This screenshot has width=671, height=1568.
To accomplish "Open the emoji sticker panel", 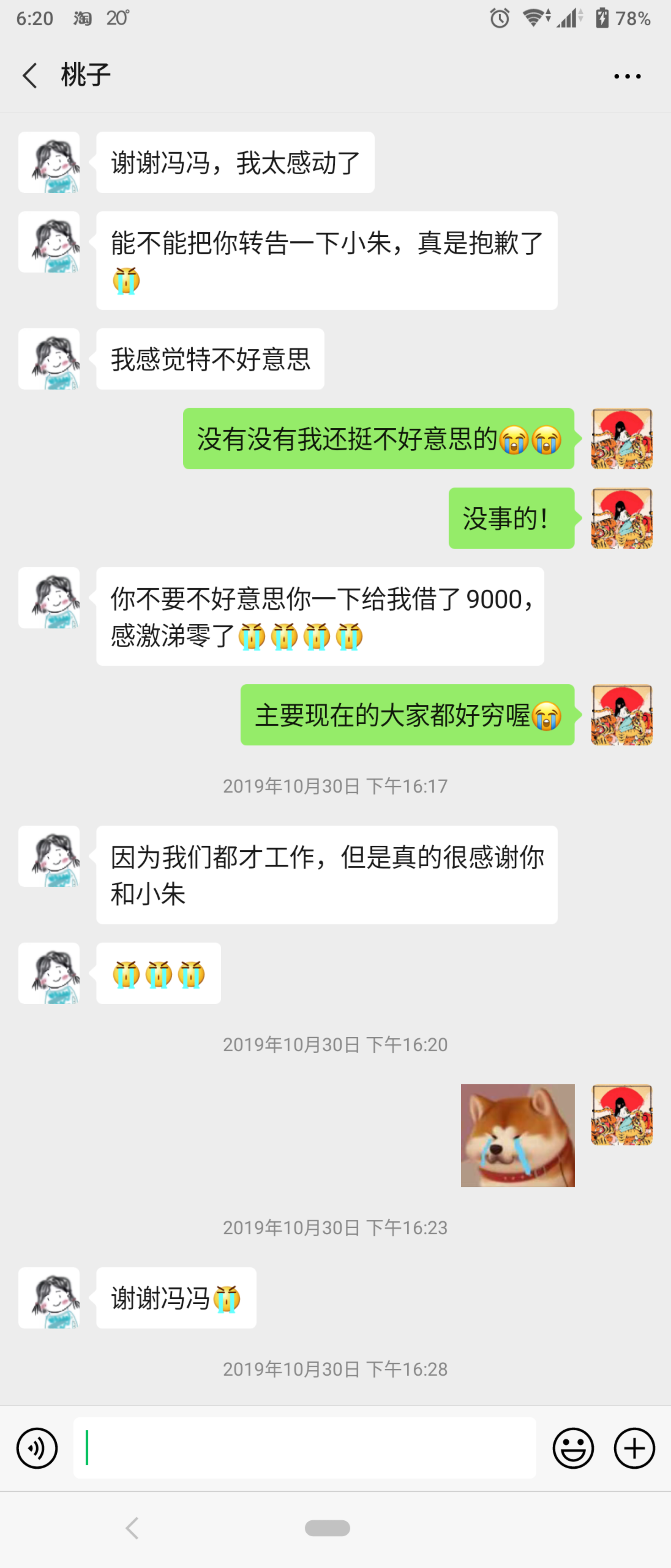I will [x=573, y=1448].
